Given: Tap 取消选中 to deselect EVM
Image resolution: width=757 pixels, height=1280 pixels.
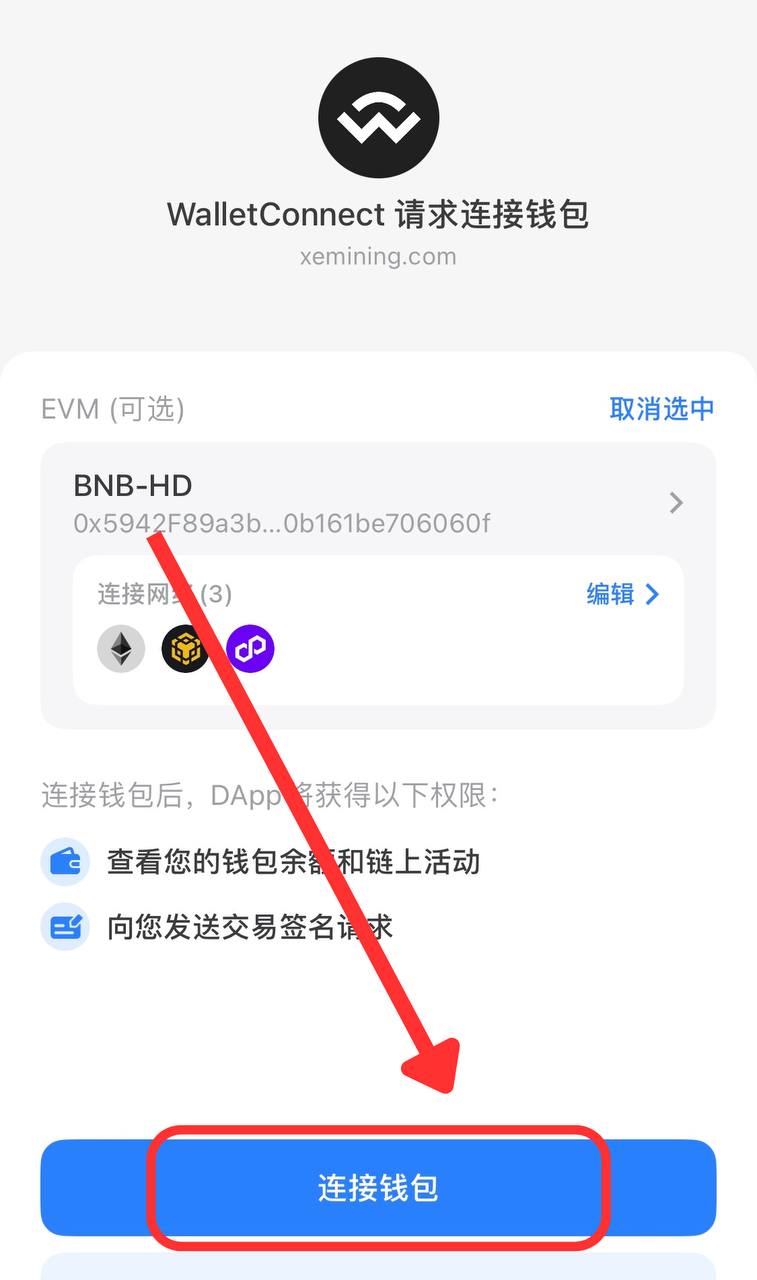Looking at the screenshot, I should 662,408.
